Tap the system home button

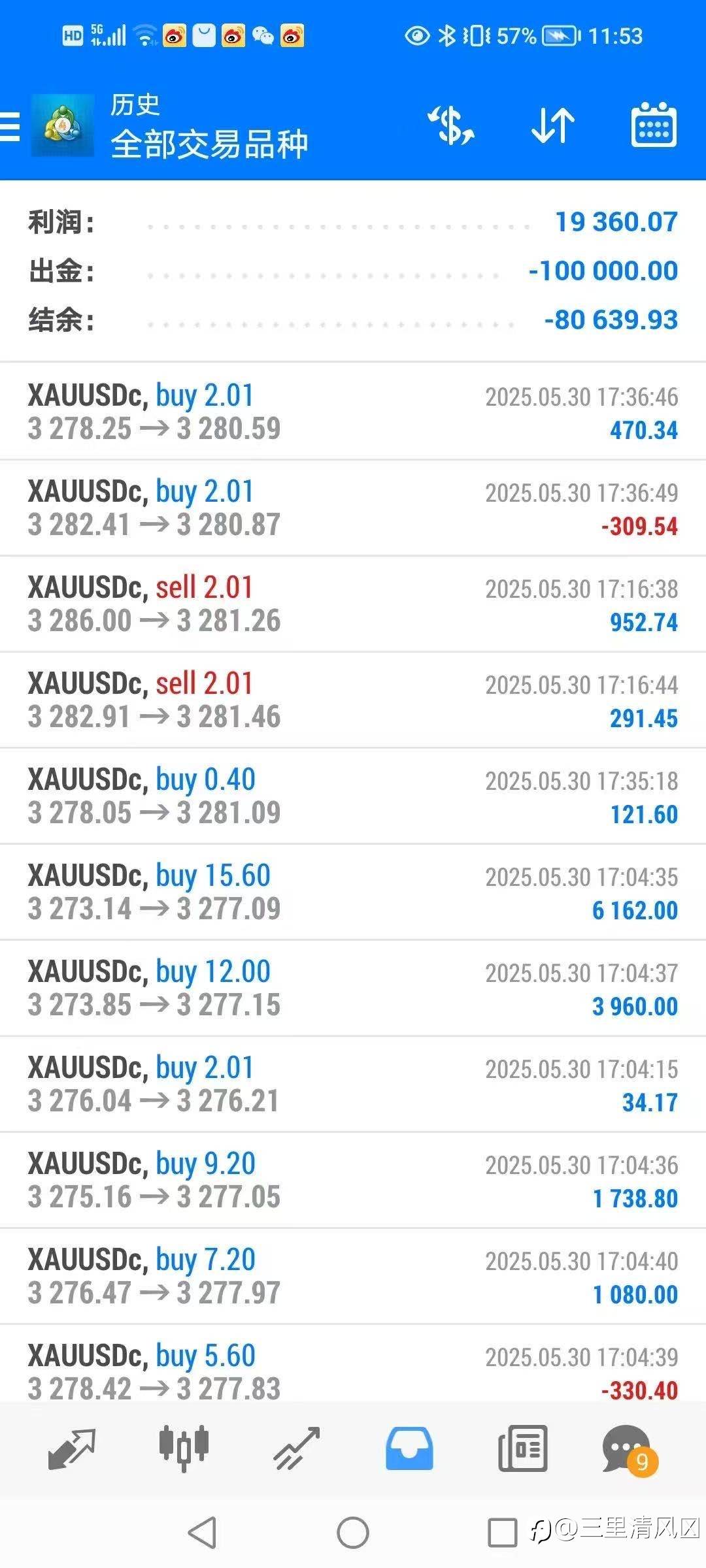[x=353, y=1533]
